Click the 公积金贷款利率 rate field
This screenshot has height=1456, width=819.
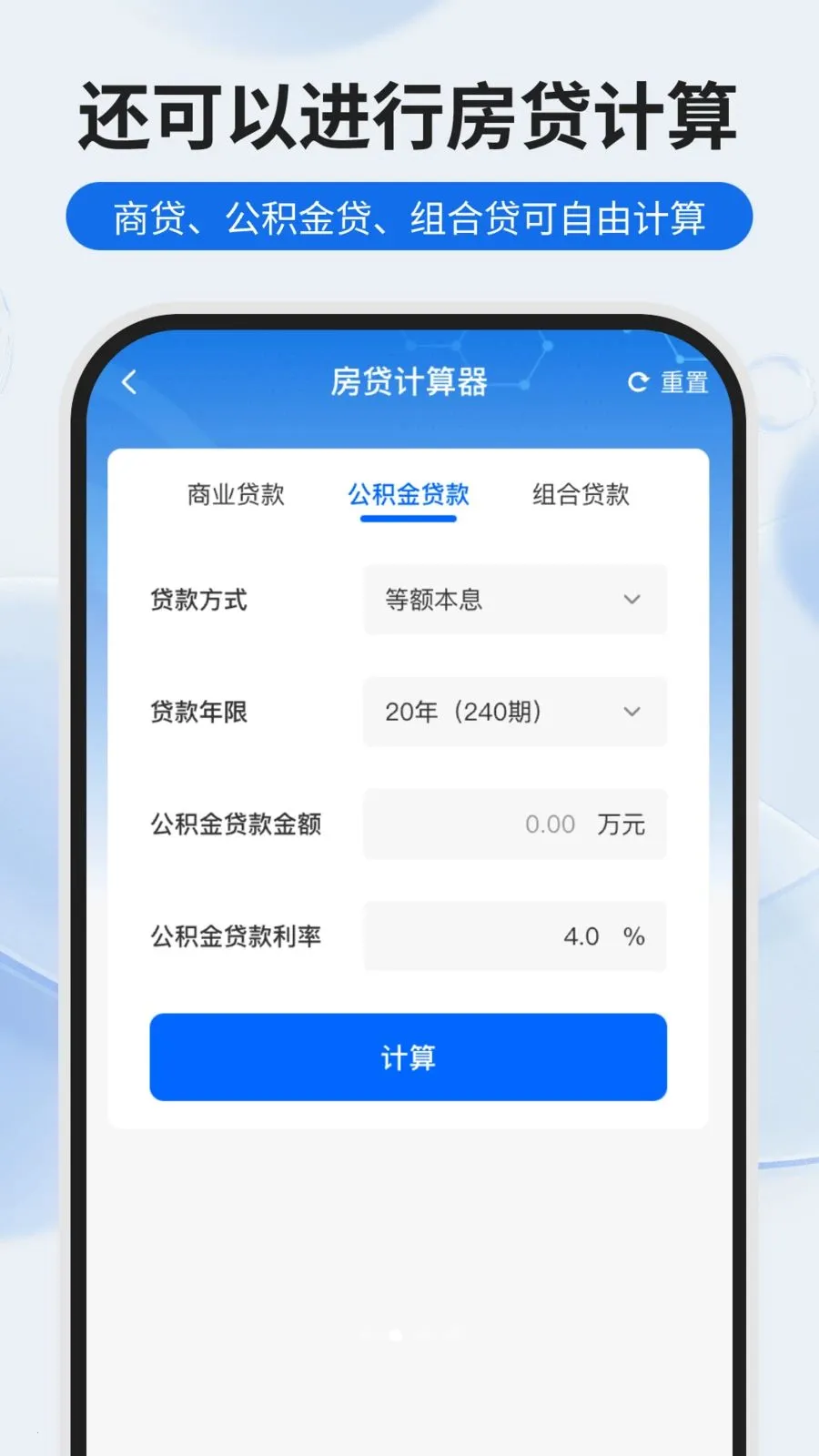coord(514,935)
